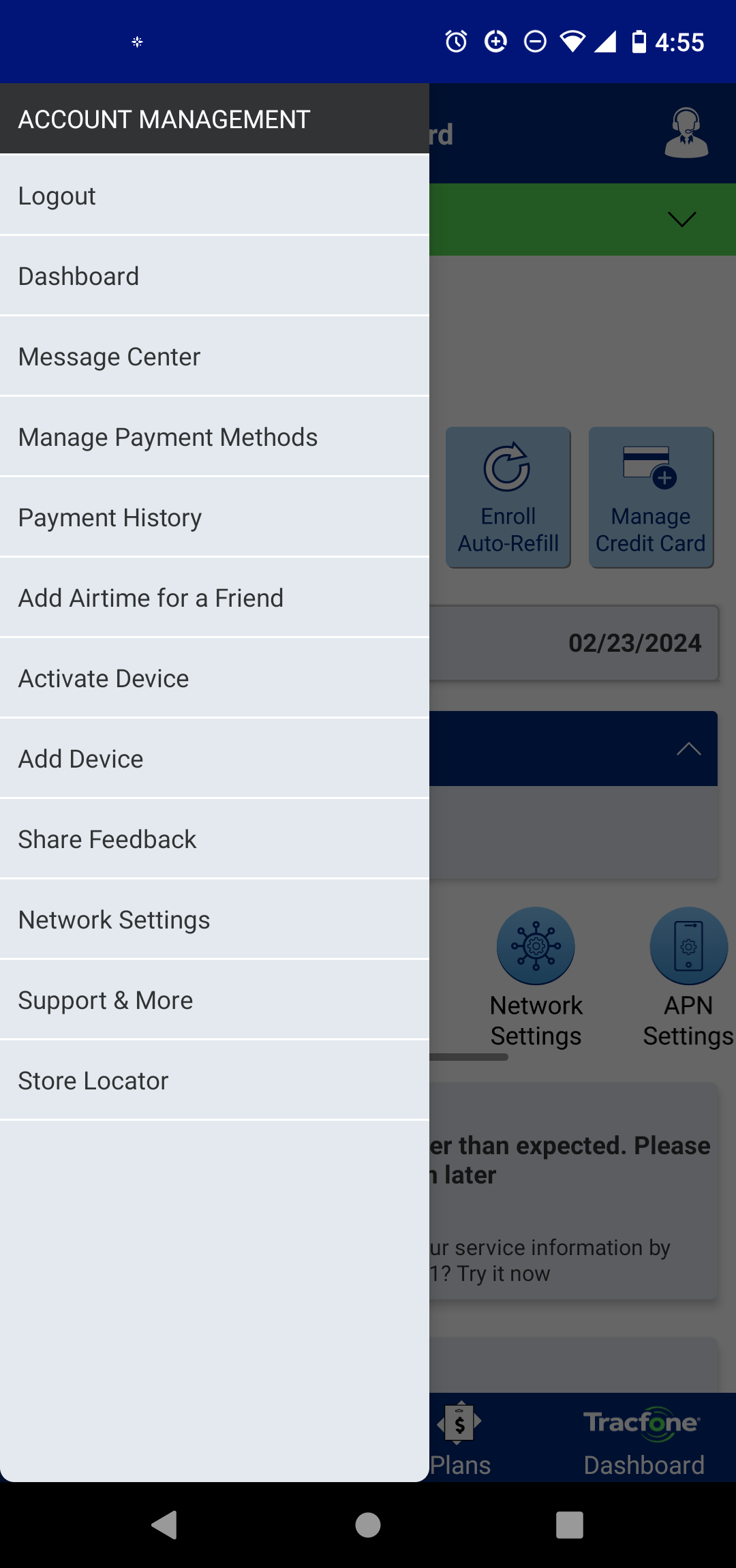Expand the green dropdown chevron
Image resolution: width=736 pixels, height=1568 pixels.
pyautogui.click(x=681, y=219)
